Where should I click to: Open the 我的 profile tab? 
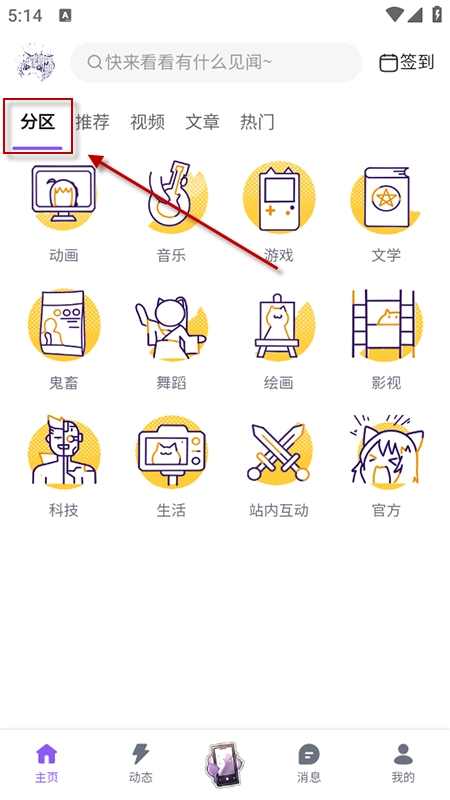tap(403, 763)
